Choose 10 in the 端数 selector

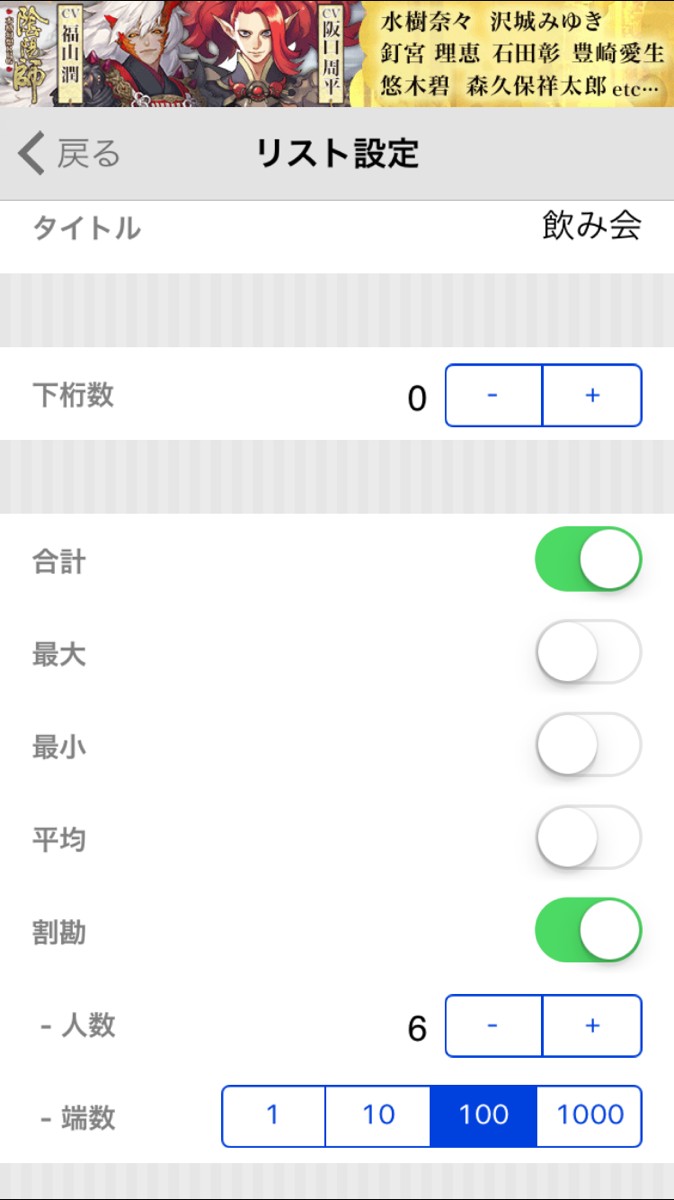378,1115
